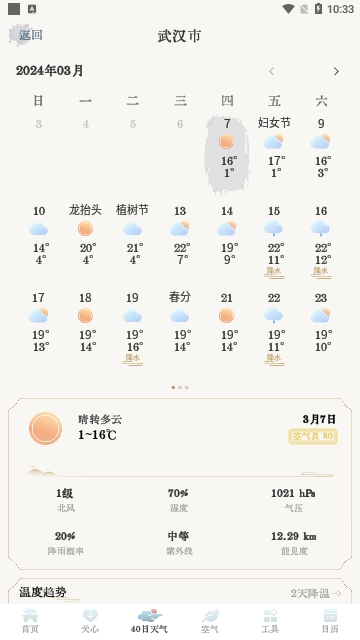Screen dimensions: 360x640
Task: Go to the next month arrow
Action: [x=336, y=71]
